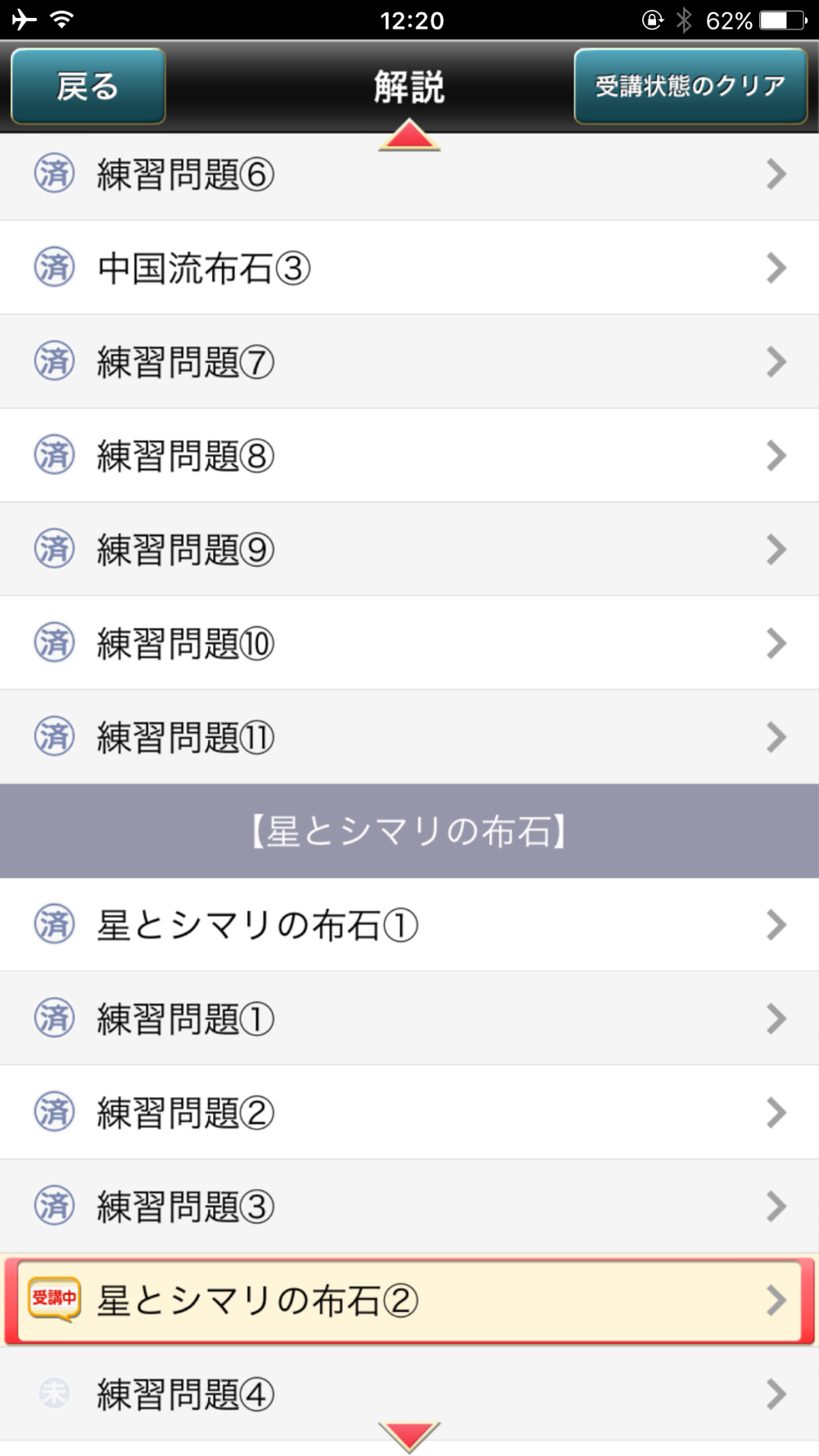
Task: Select 練習問題⑪
Action: pos(409,737)
